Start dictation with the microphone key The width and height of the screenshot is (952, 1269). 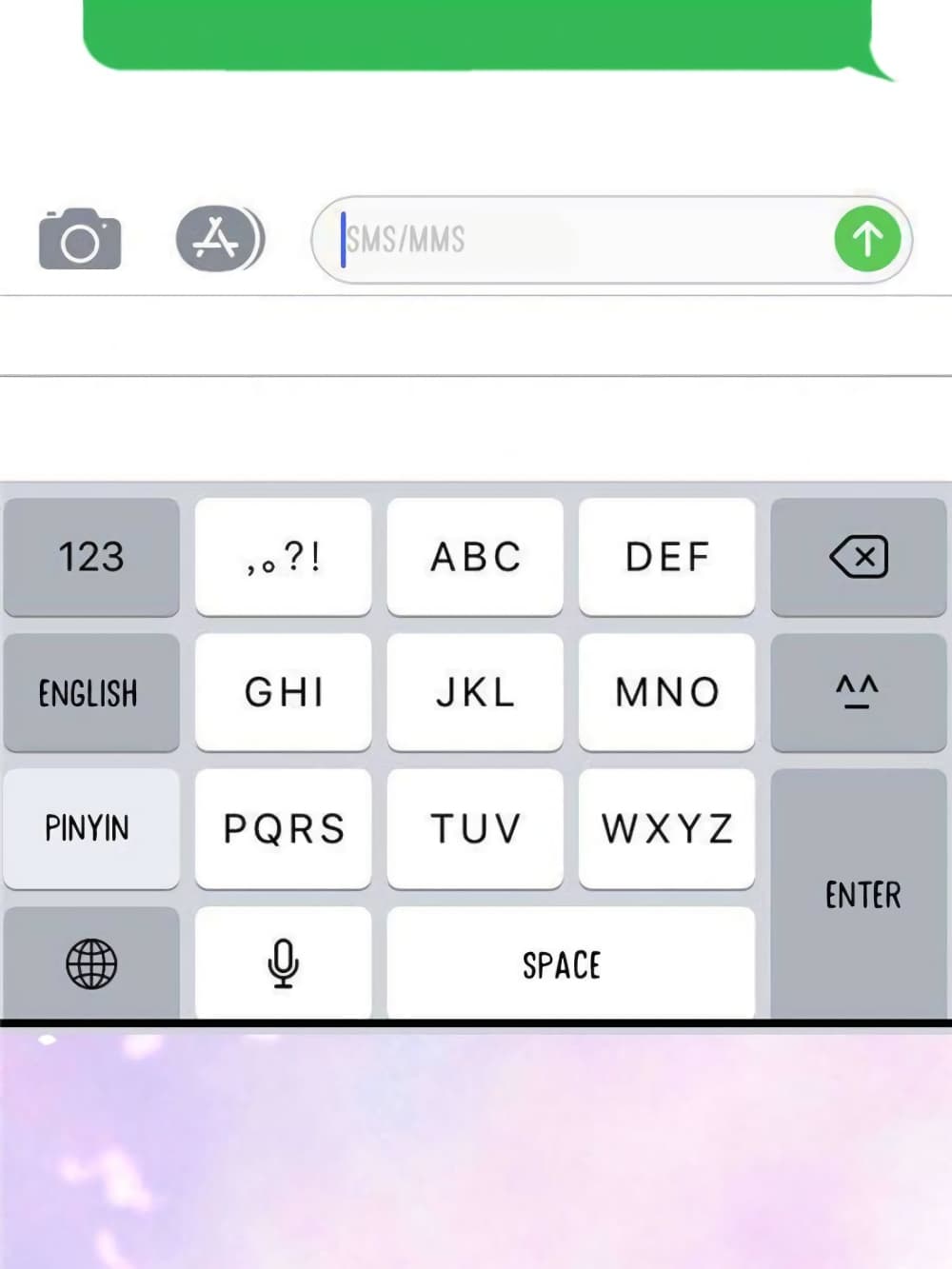[x=283, y=963]
